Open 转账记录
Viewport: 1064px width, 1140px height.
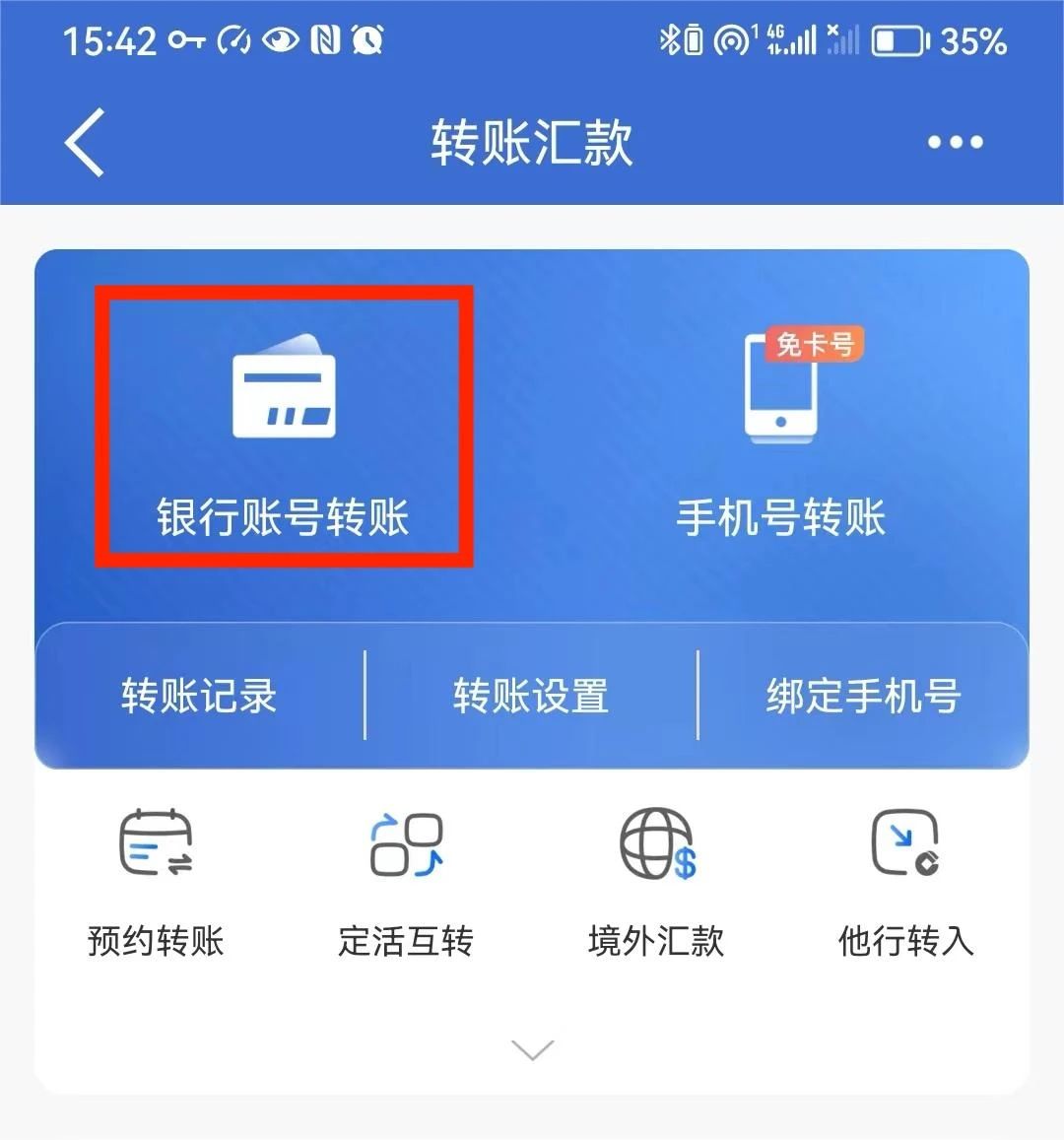[x=199, y=696]
